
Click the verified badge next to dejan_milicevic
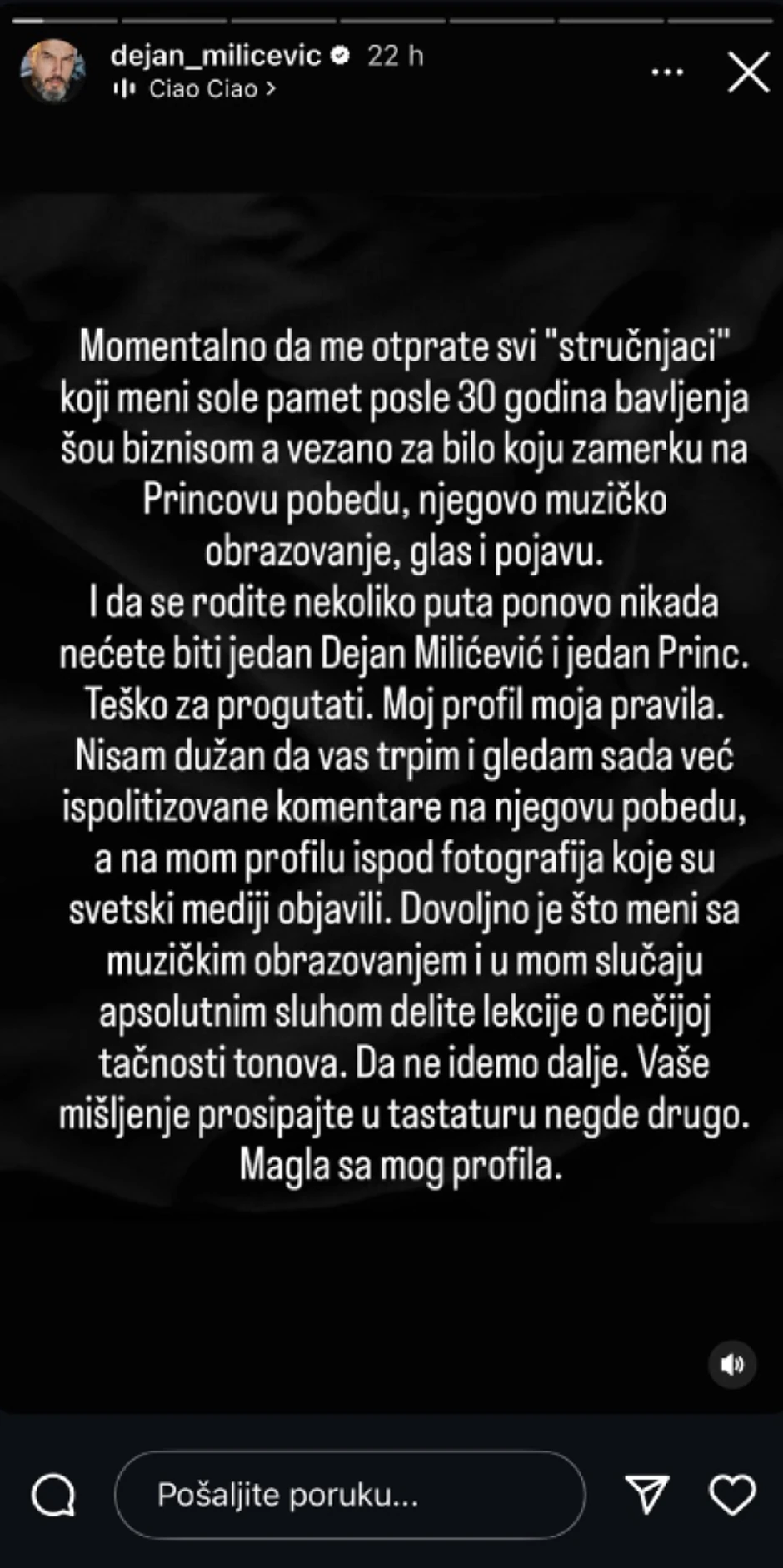(338, 57)
